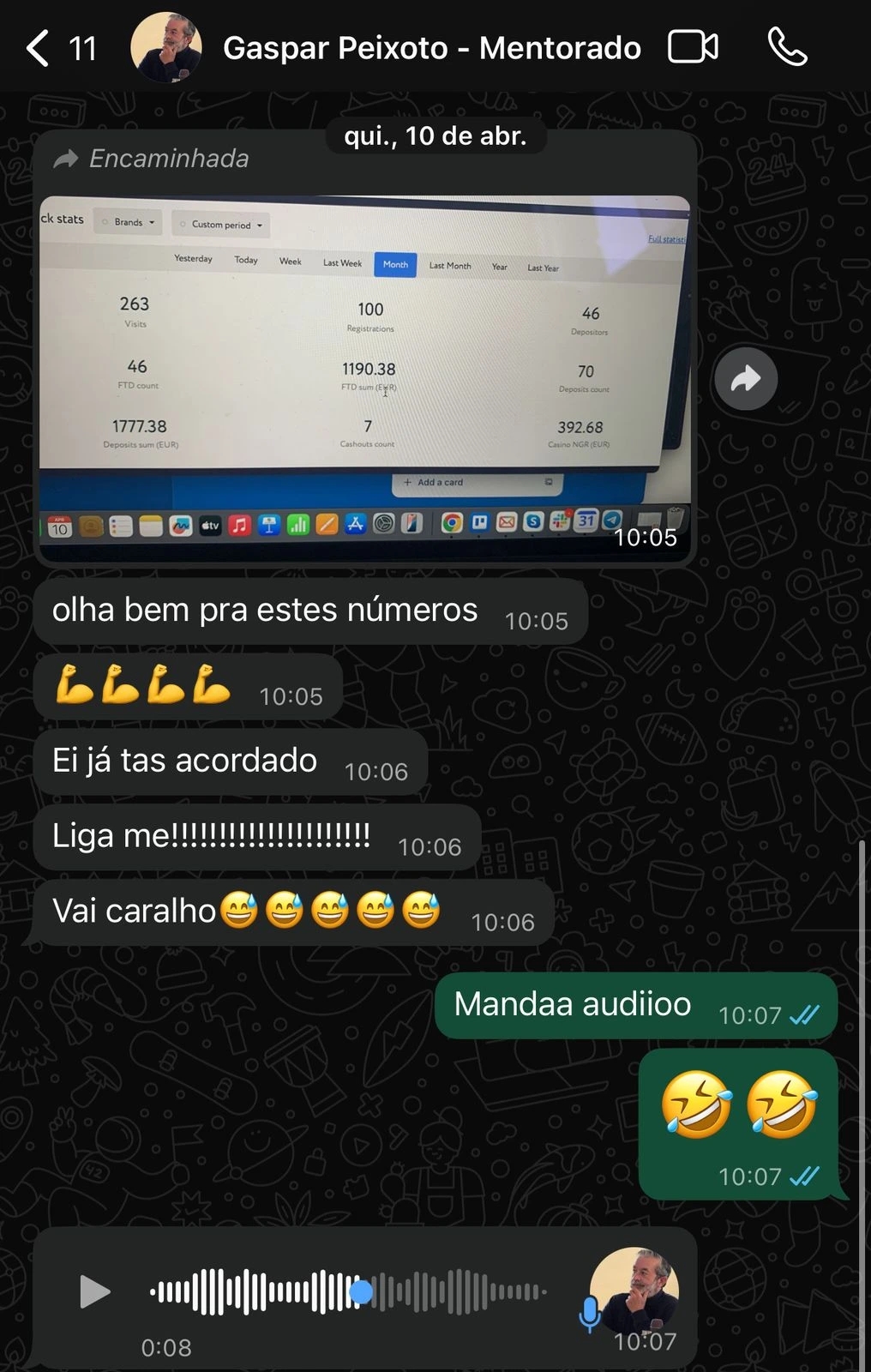The image size is (871, 1372).
Task: Start a video call with Gaspar
Action: pyautogui.click(x=693, y=47)
